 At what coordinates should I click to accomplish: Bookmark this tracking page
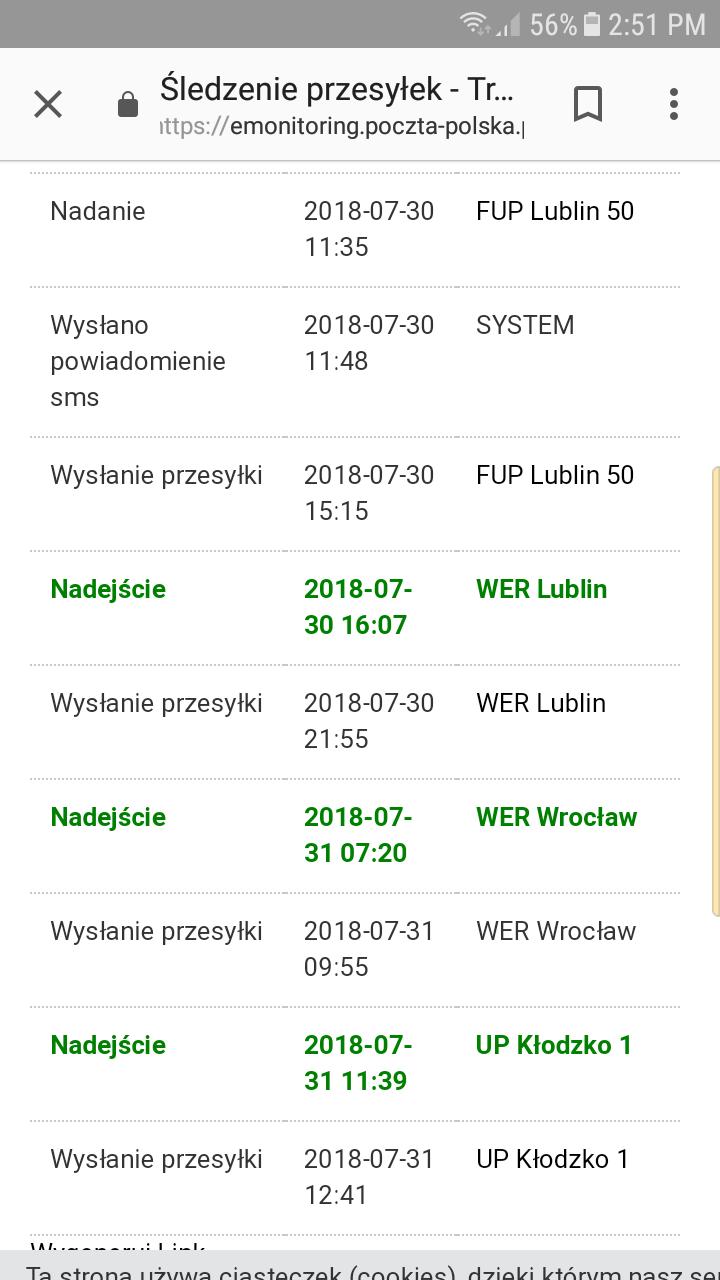[588, 104]
